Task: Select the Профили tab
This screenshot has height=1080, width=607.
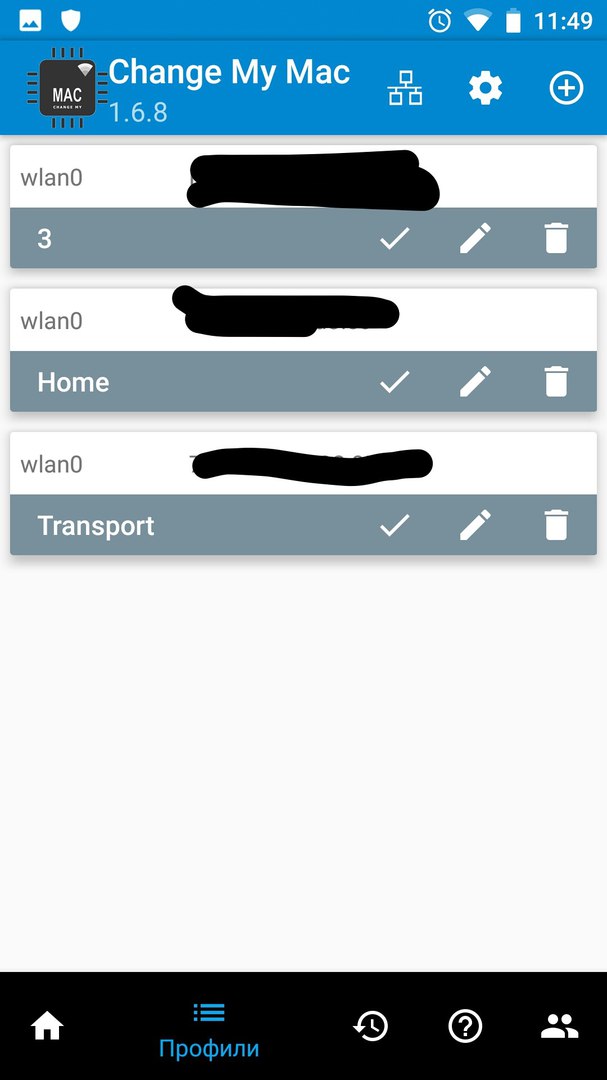Action: (209, 1029)
